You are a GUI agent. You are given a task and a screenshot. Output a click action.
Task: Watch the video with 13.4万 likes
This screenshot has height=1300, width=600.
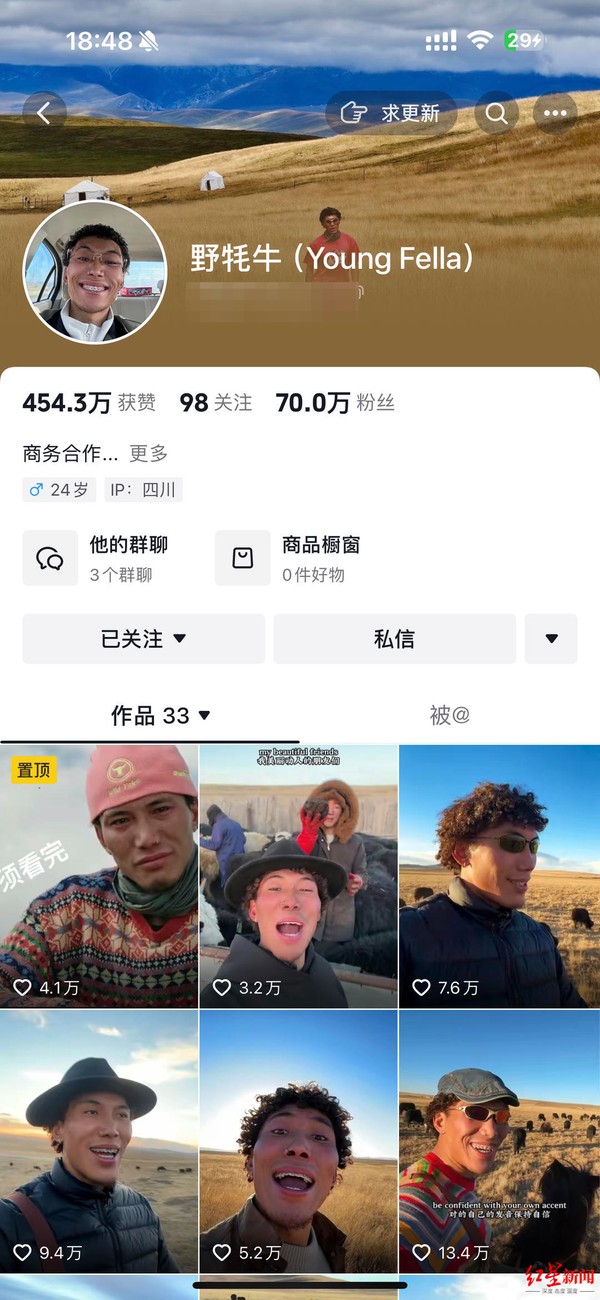[499, 1140]
